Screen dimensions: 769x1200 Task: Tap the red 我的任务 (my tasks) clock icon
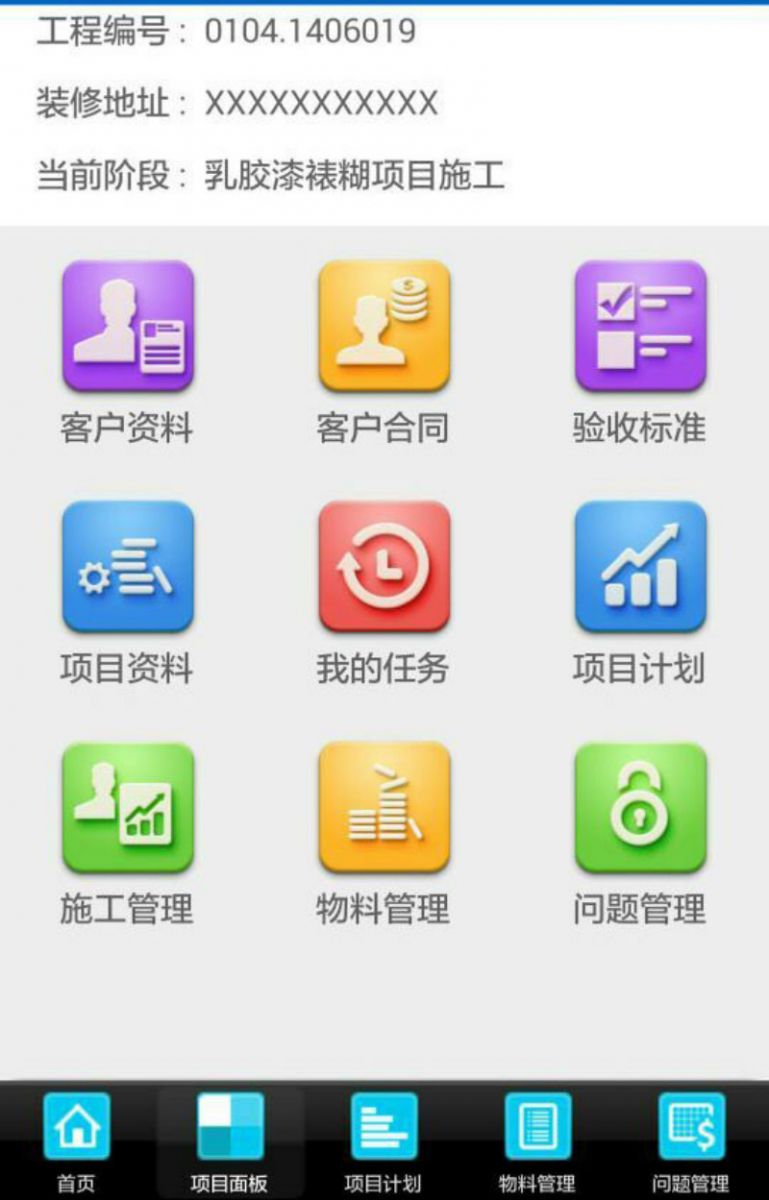pos(384,568)
